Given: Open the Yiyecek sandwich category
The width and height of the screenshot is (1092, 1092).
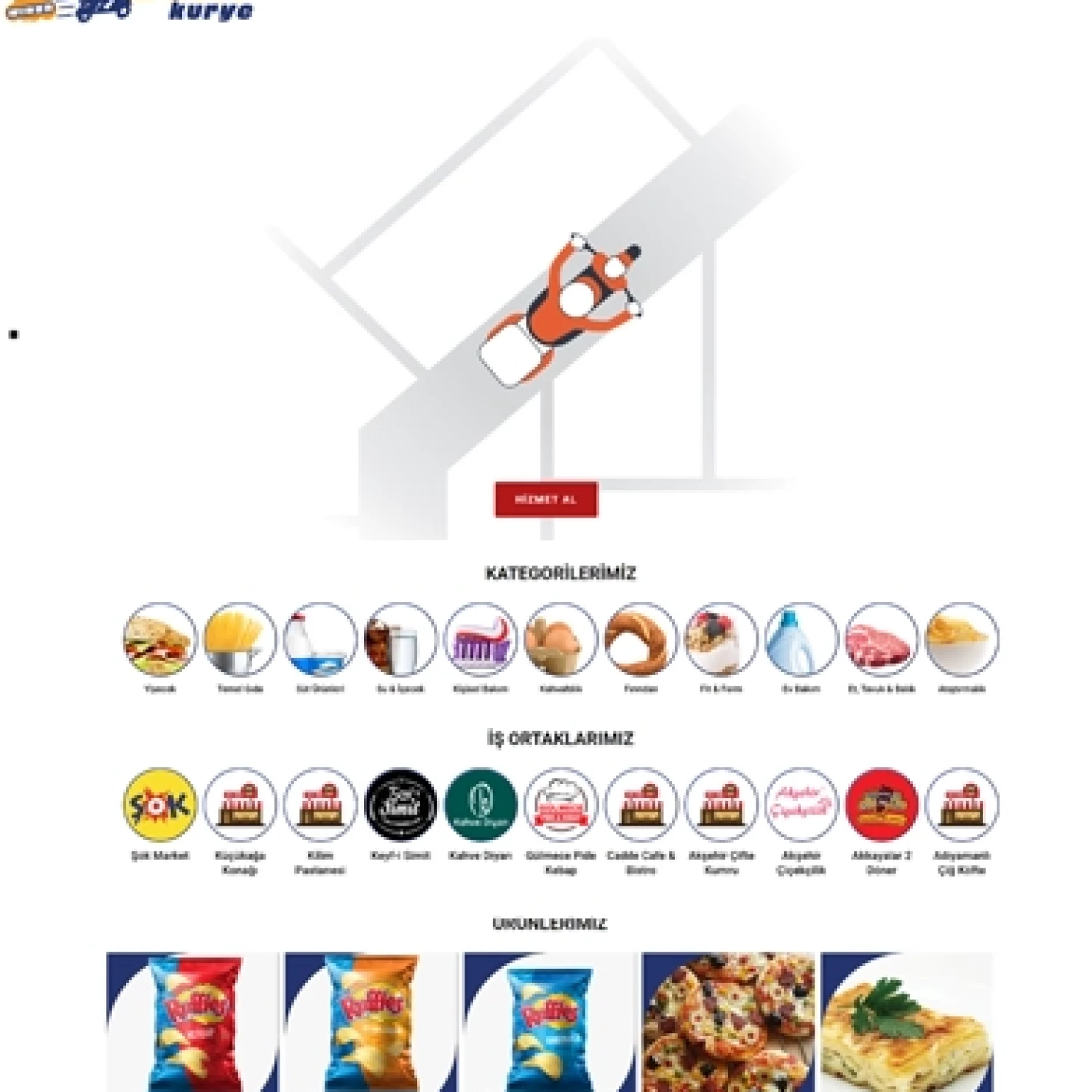Looking at the screenshot, I should 160,640.
